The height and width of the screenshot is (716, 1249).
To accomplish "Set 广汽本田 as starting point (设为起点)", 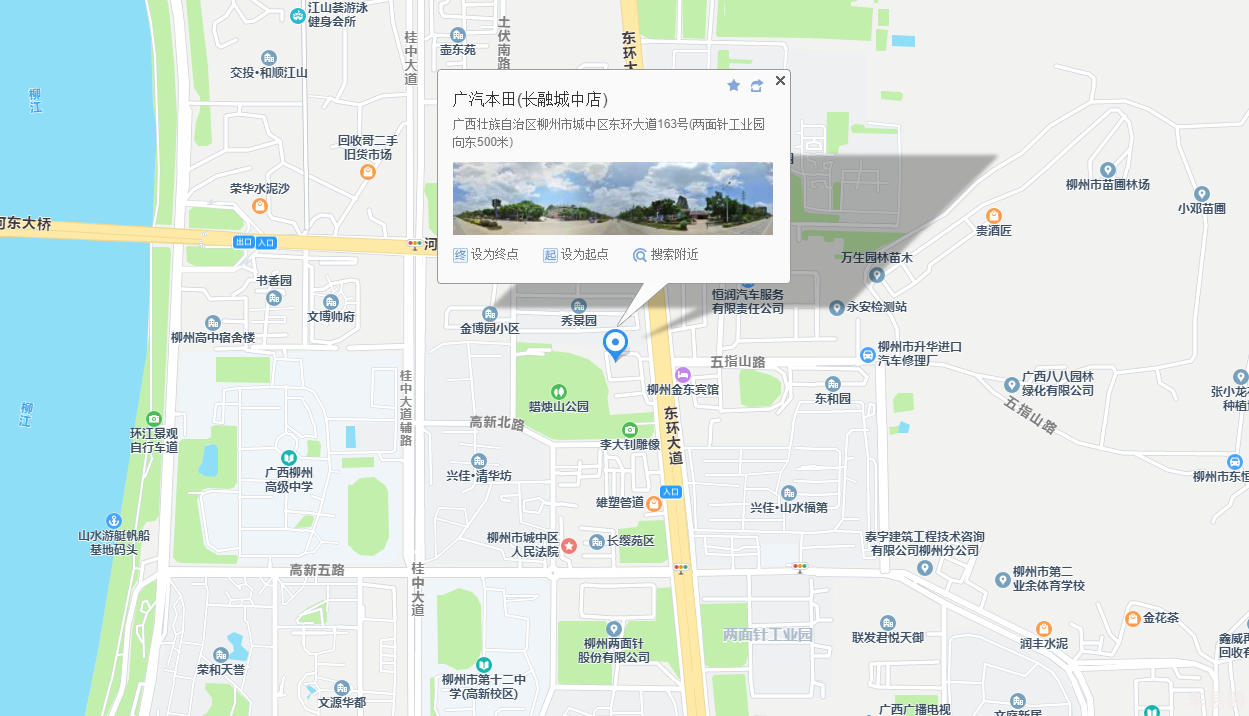I will [576, 255].
